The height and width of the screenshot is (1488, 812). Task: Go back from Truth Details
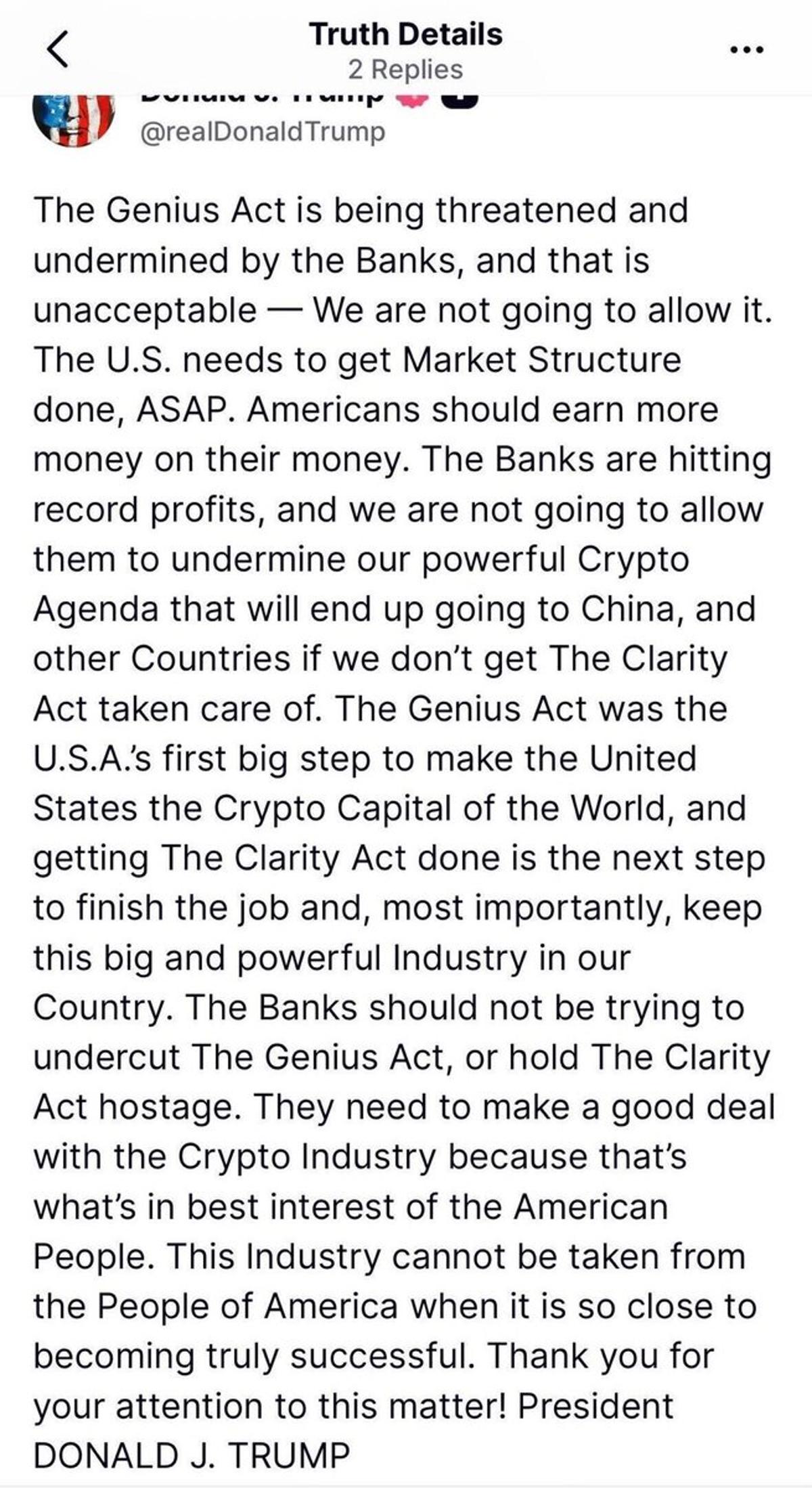[x=58, y=50]
